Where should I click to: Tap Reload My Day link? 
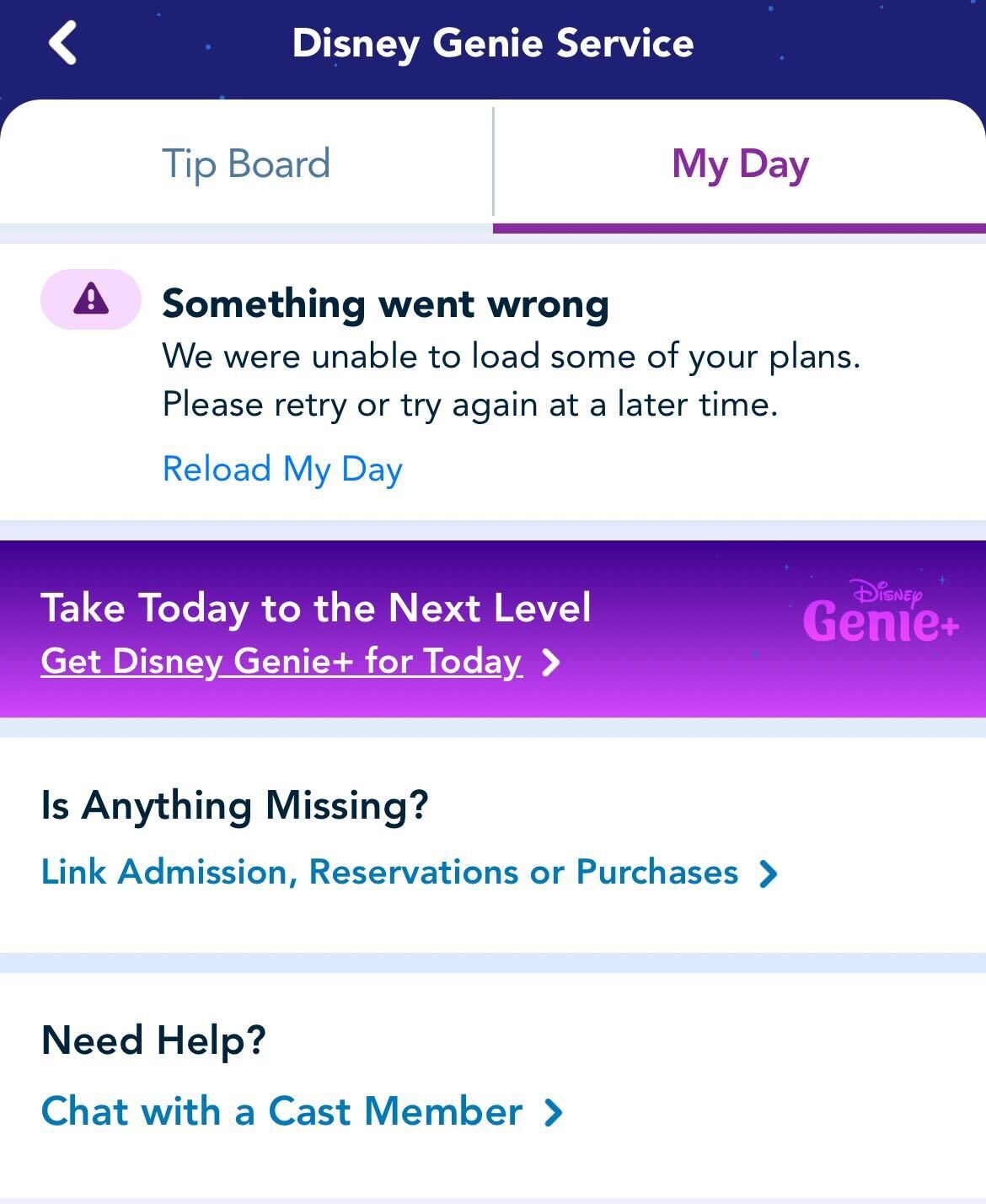pos(282,469)
